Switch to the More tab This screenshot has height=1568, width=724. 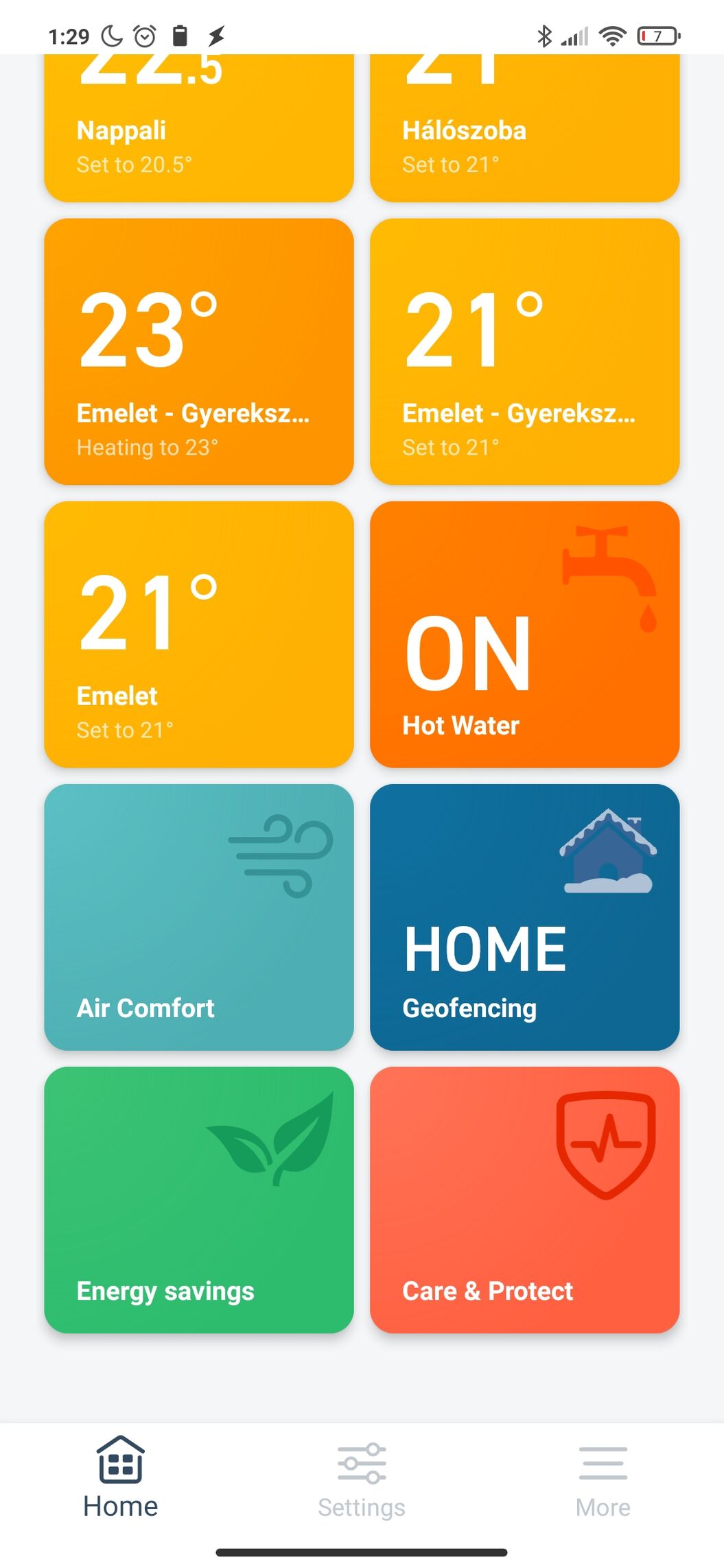pos(603,1480)
